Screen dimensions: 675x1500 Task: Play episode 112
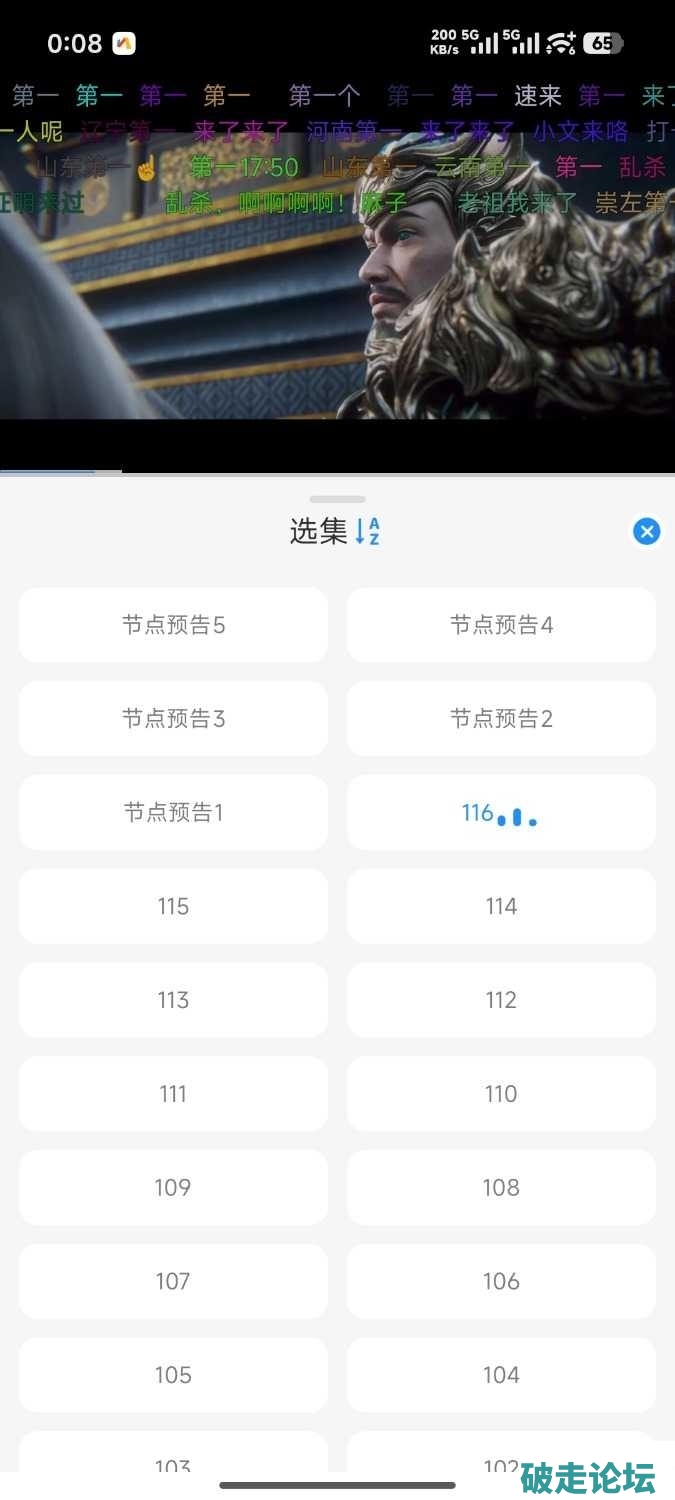coord(501,1000)
